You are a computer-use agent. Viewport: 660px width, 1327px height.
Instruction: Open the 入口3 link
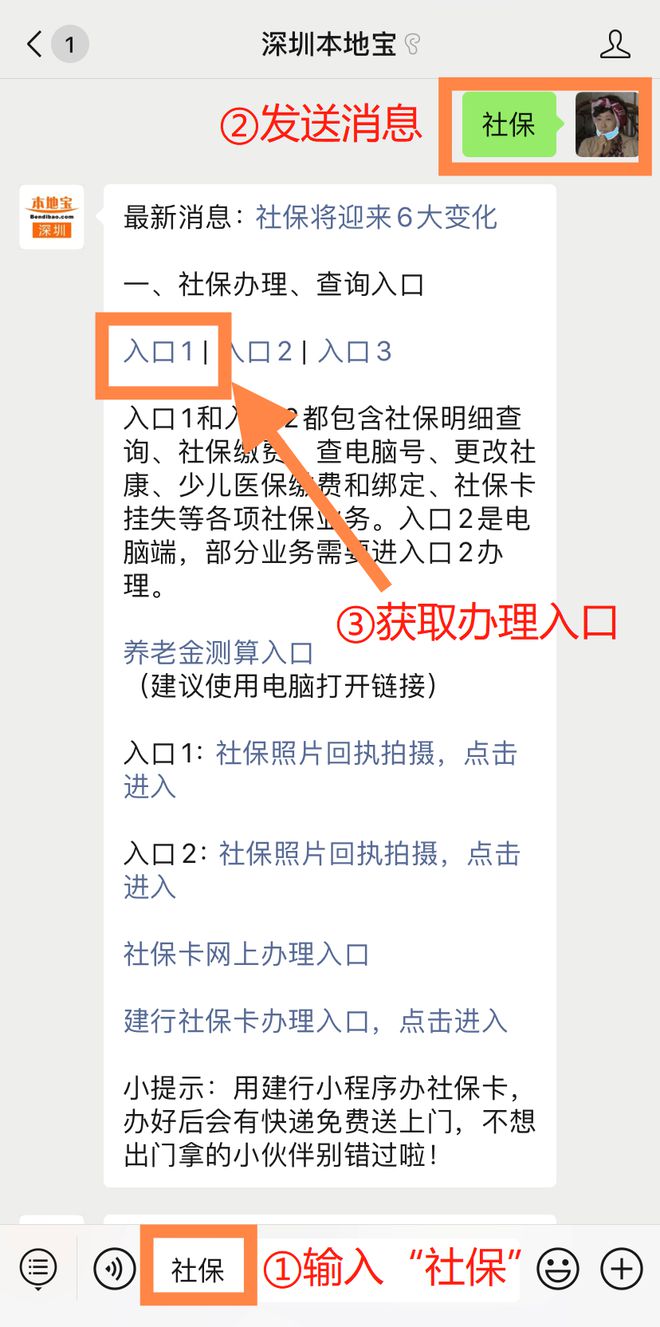coord(354,351)
